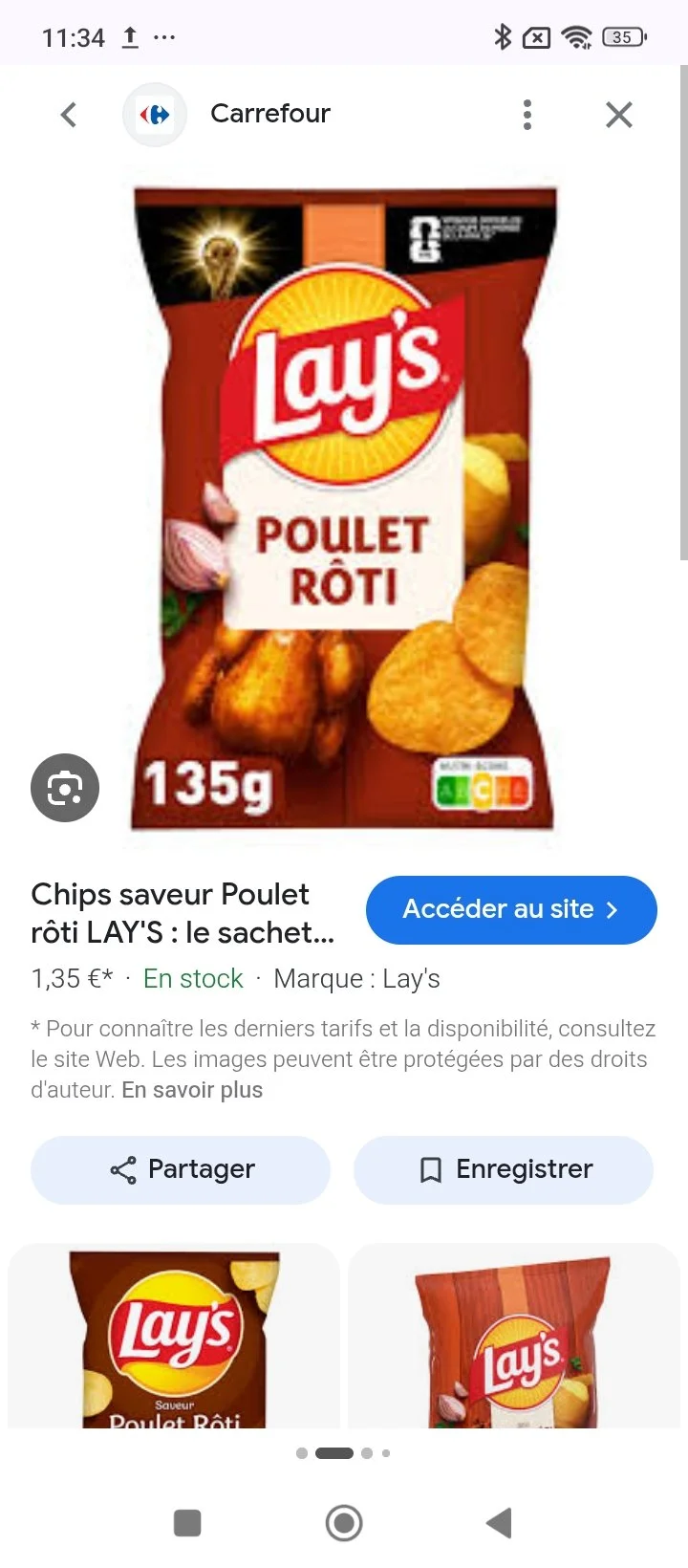Save the image with Enregistrer

point(504,1169)
